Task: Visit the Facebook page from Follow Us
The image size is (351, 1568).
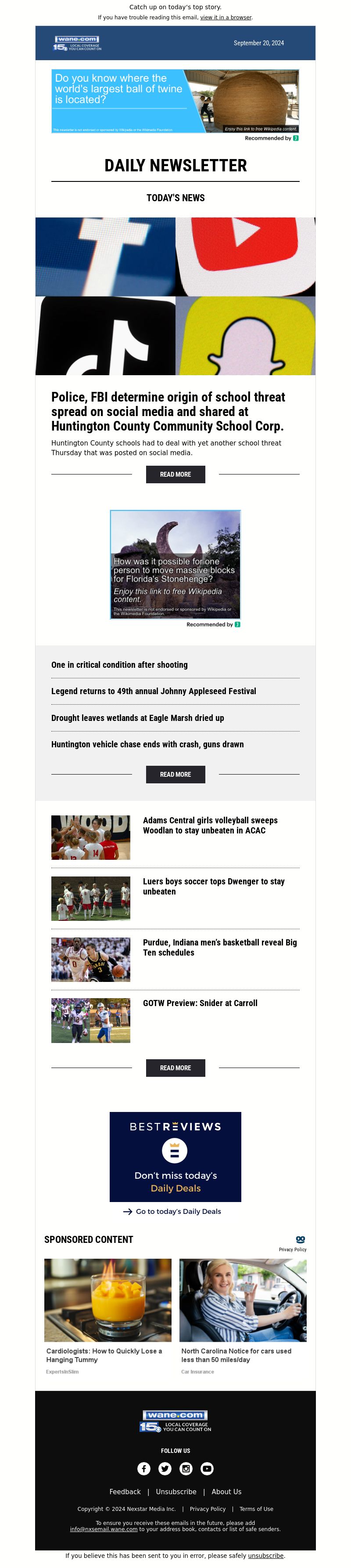Action: click(x=143, y=1468)
